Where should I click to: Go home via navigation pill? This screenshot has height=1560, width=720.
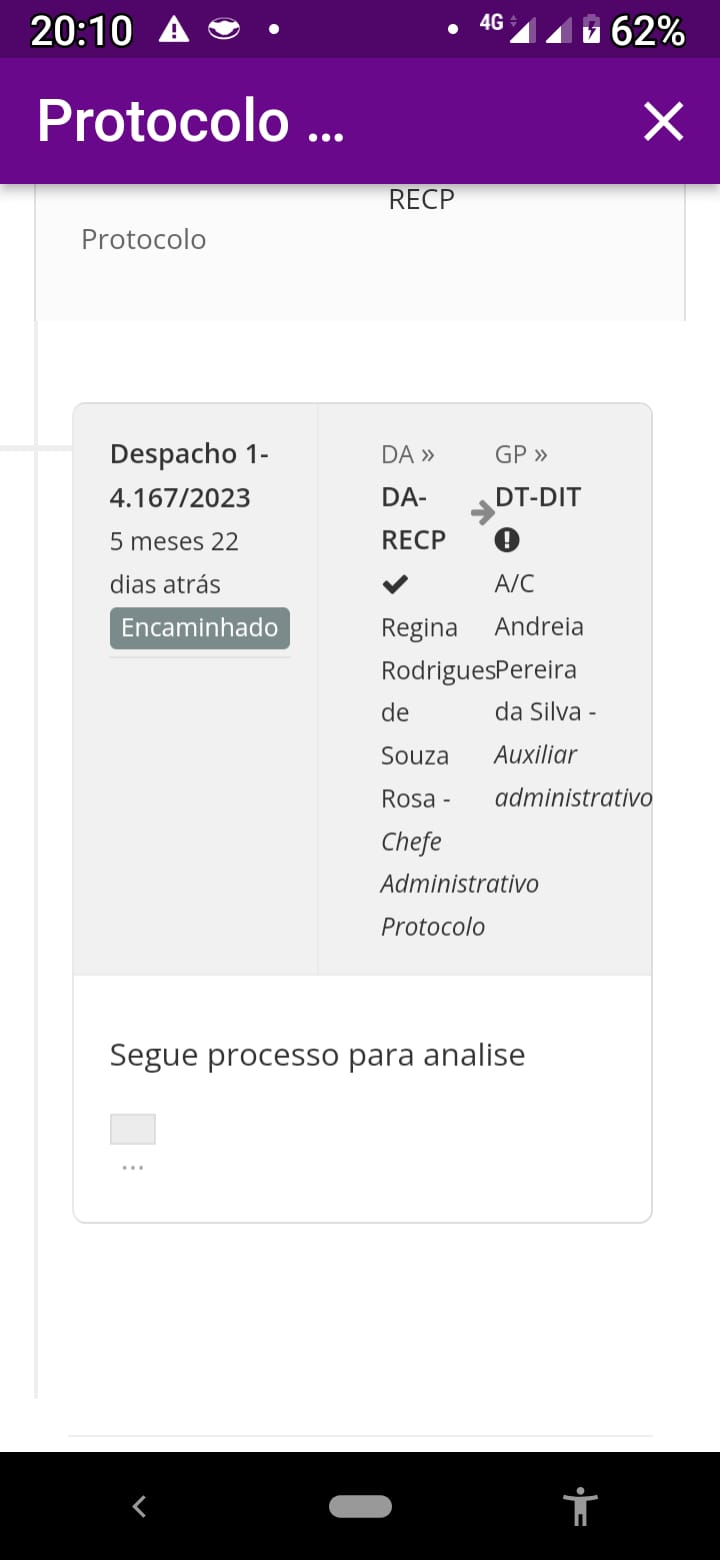pos(360,1506)
